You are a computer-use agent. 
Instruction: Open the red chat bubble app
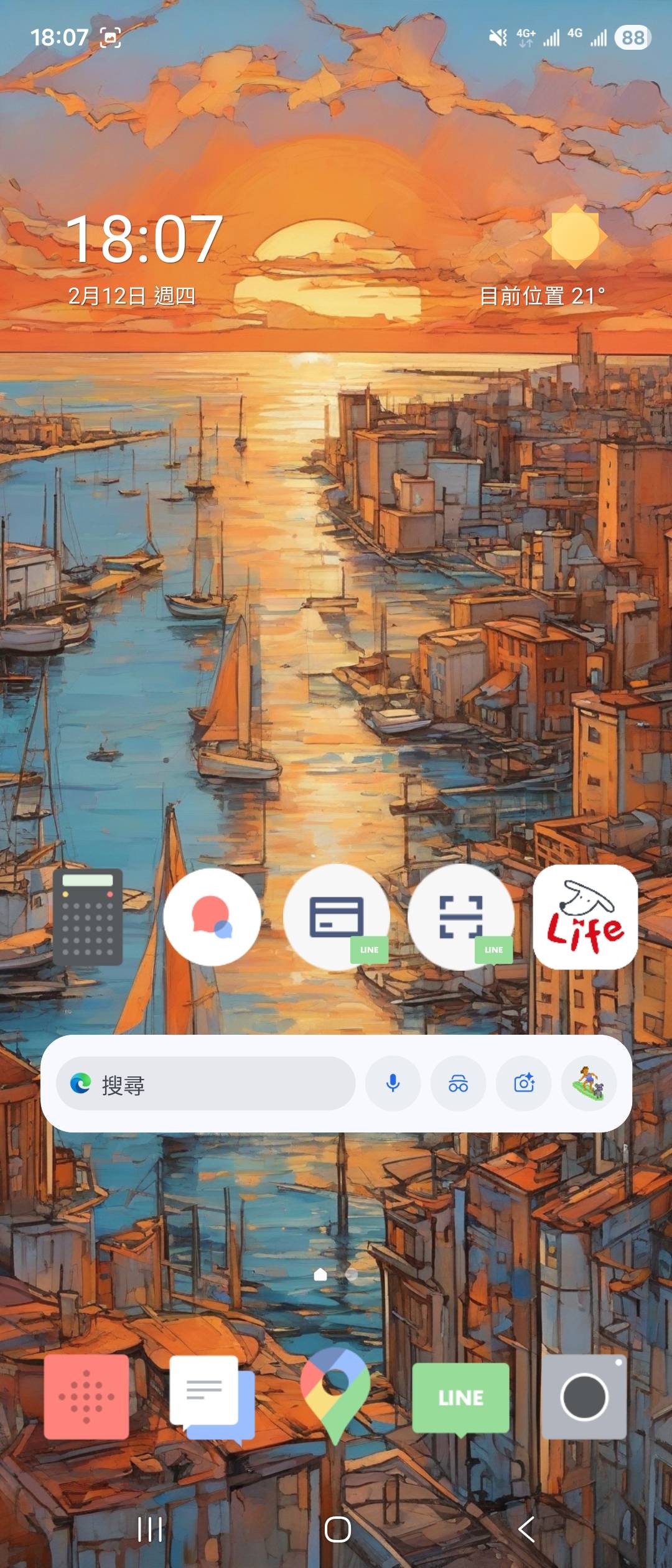click(x=212, y=917)
